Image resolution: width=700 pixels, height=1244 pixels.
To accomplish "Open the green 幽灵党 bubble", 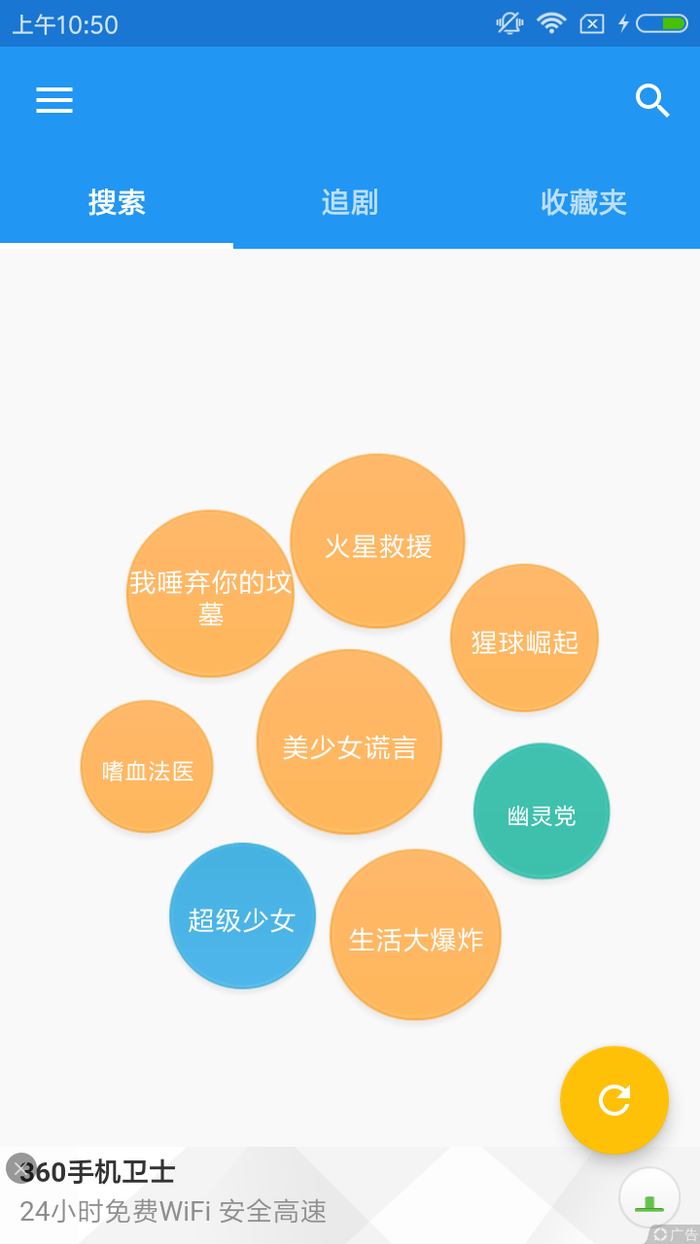I will 541,811.
